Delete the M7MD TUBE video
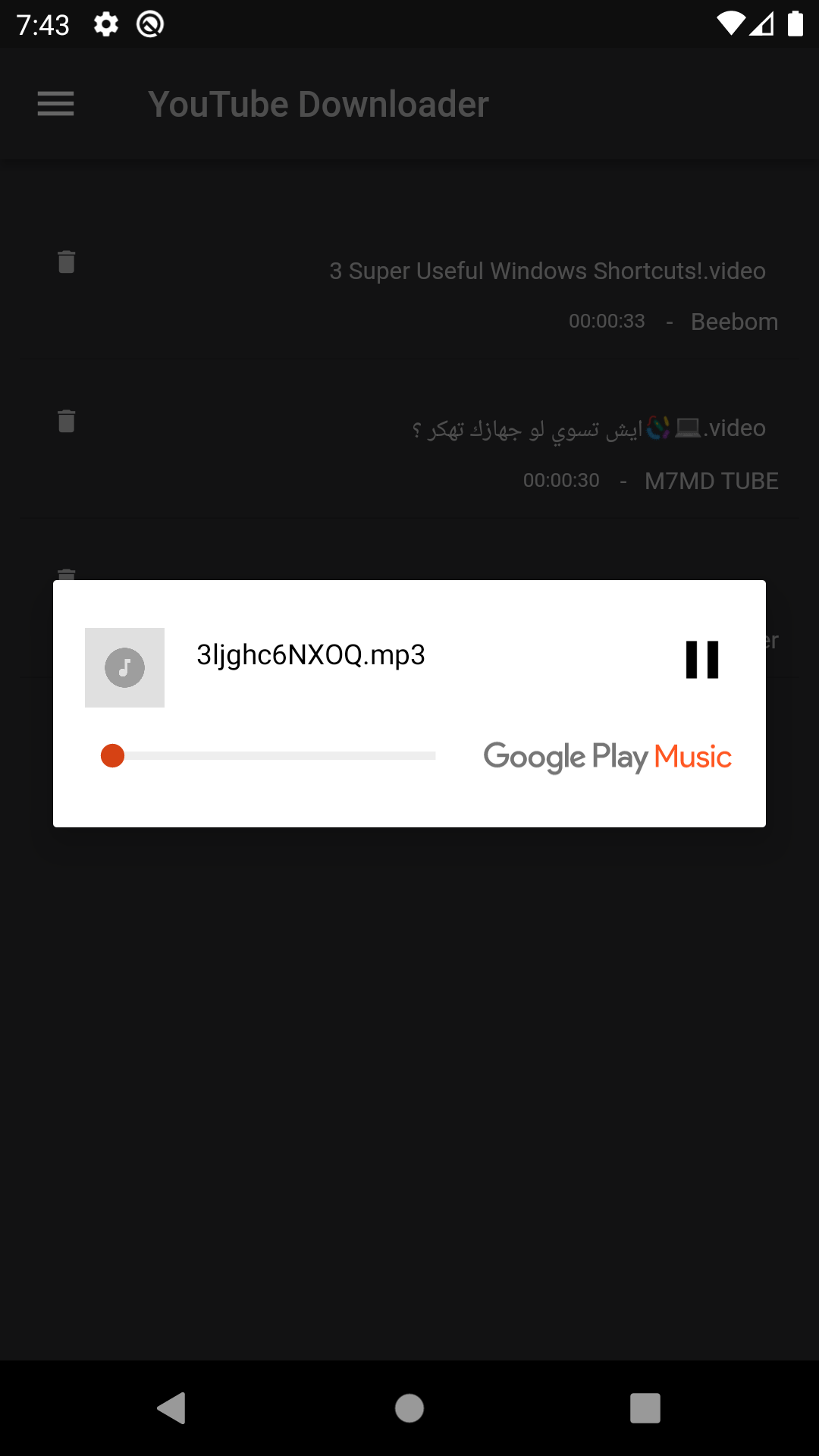Viewport: 819px width, 1456px height. click(67, 422)
